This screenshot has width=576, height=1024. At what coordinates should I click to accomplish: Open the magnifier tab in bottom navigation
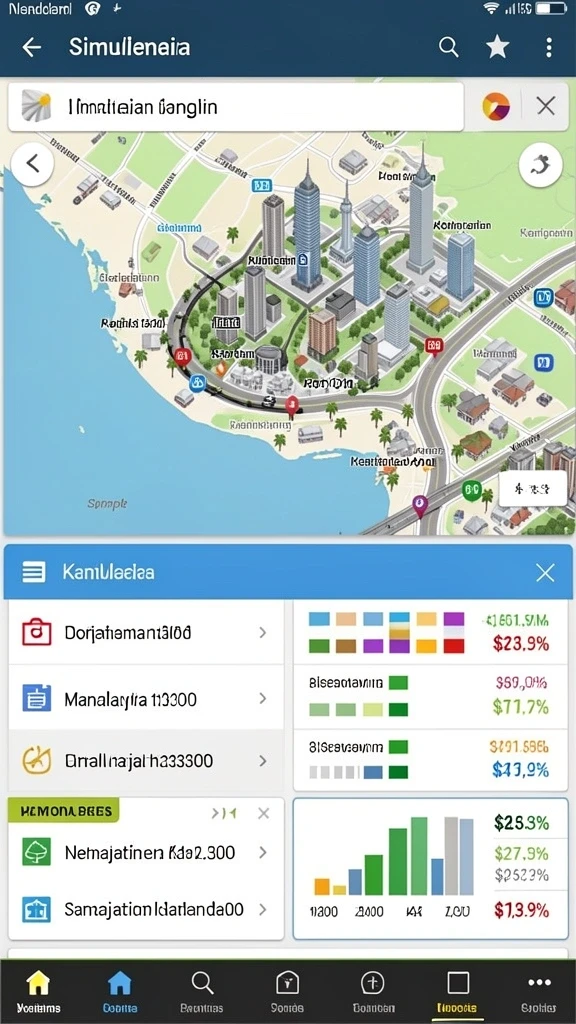tap(202, 989)
